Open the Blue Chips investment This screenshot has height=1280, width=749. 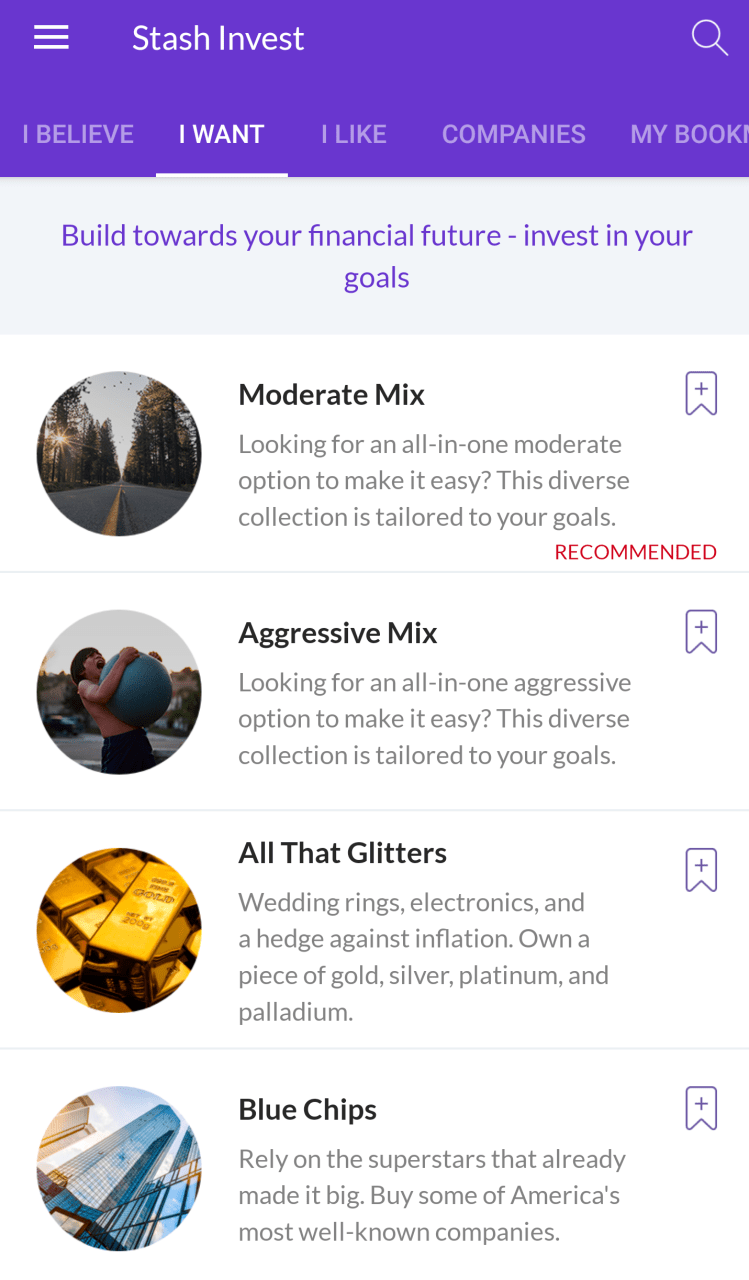tap(307, 1110)
